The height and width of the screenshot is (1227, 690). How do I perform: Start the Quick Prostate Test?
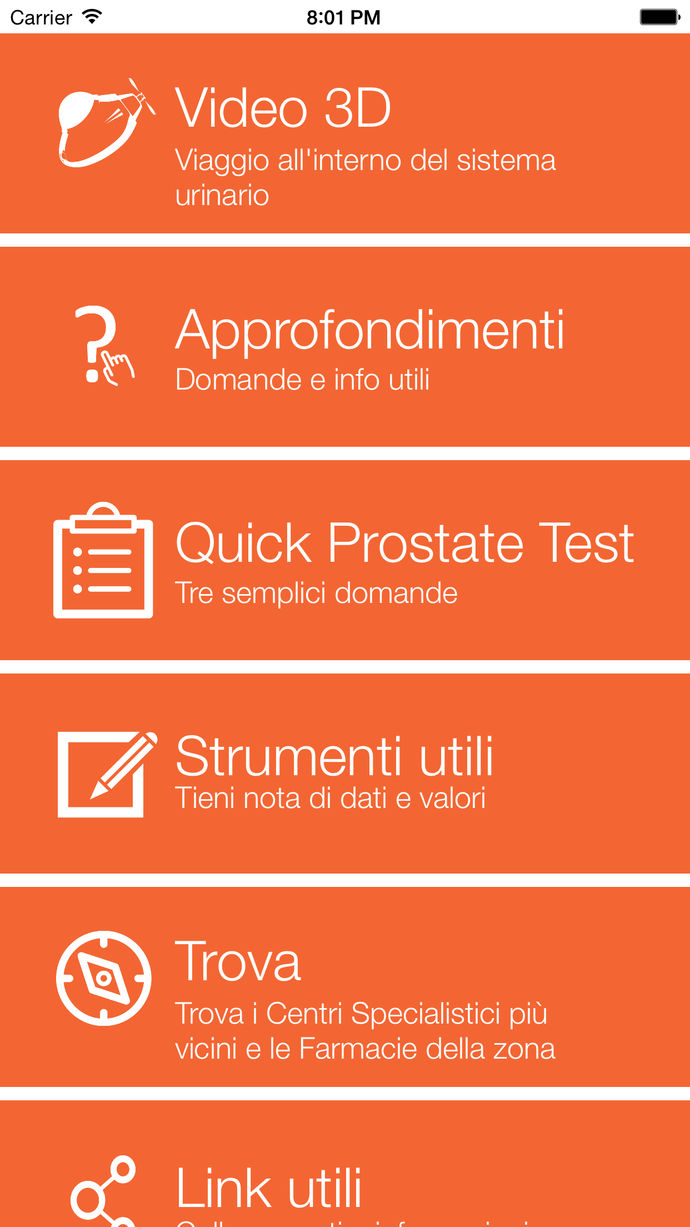tap(345, 560)
